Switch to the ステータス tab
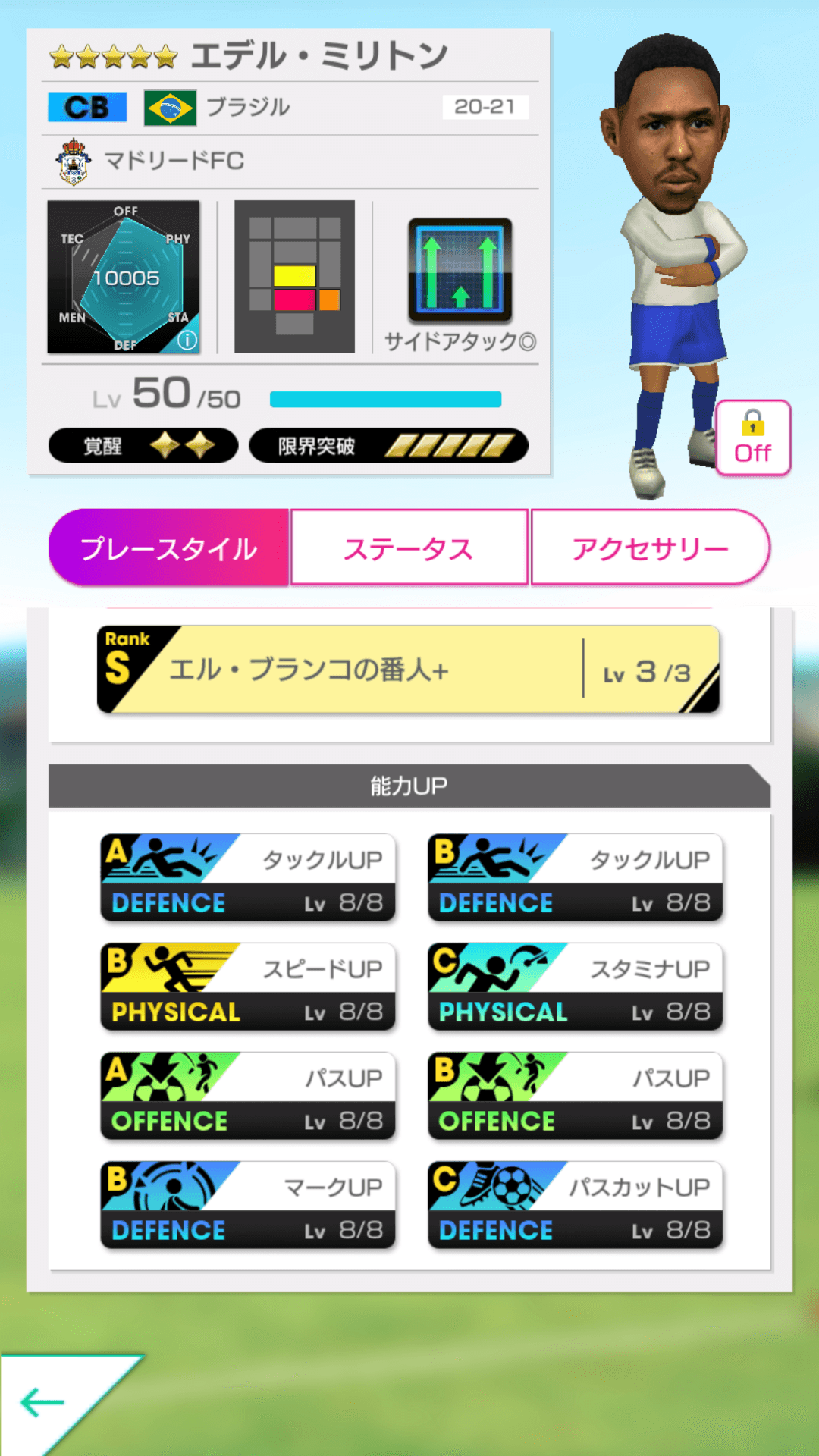 tap(409, 547)
